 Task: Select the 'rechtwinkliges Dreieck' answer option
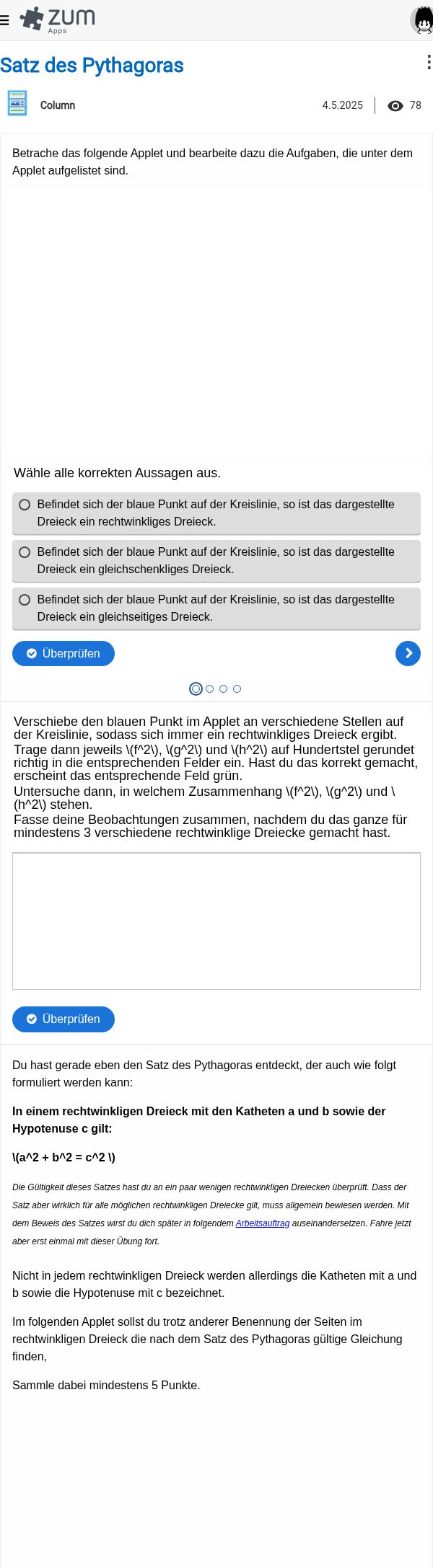tap(25, 505)
